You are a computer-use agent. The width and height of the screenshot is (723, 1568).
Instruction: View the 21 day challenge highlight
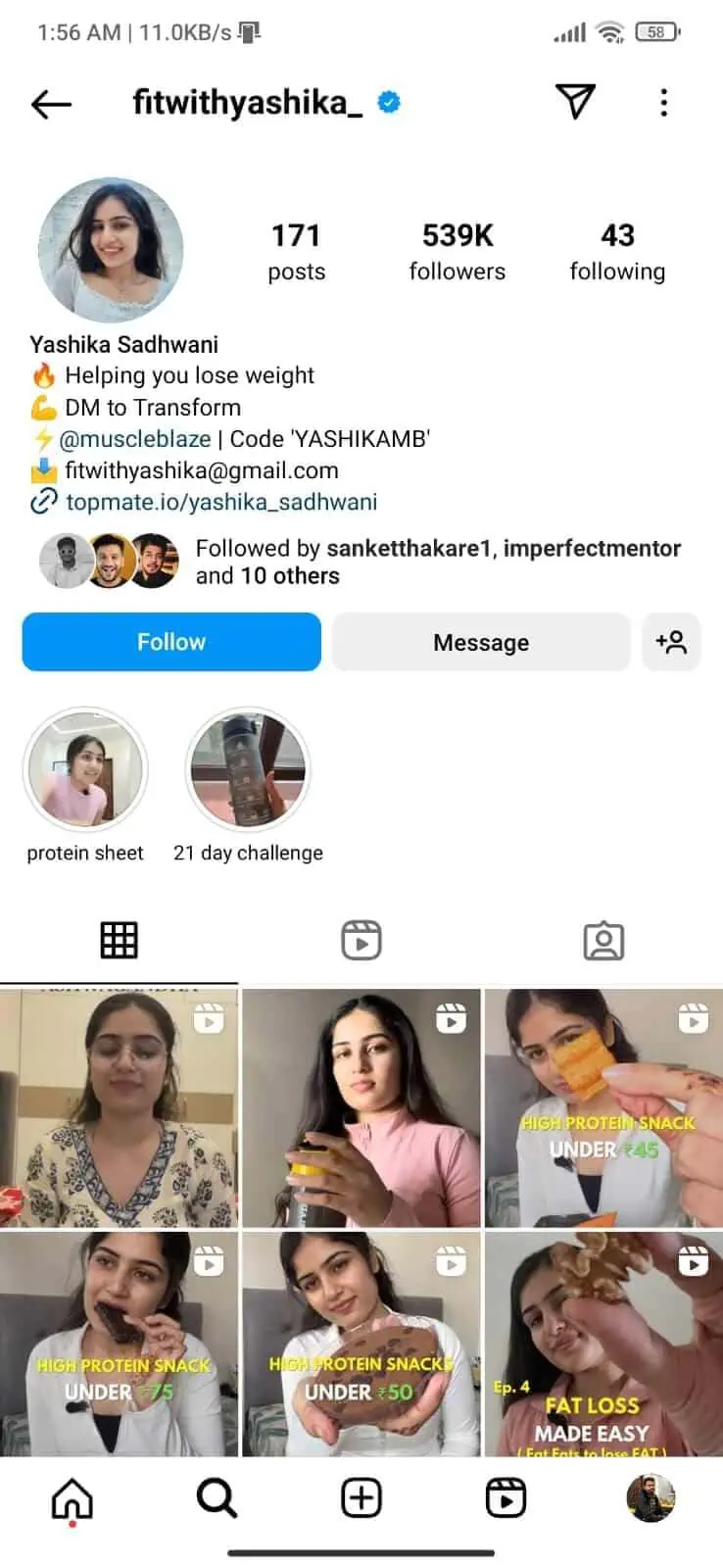click(x=248, y=770)
